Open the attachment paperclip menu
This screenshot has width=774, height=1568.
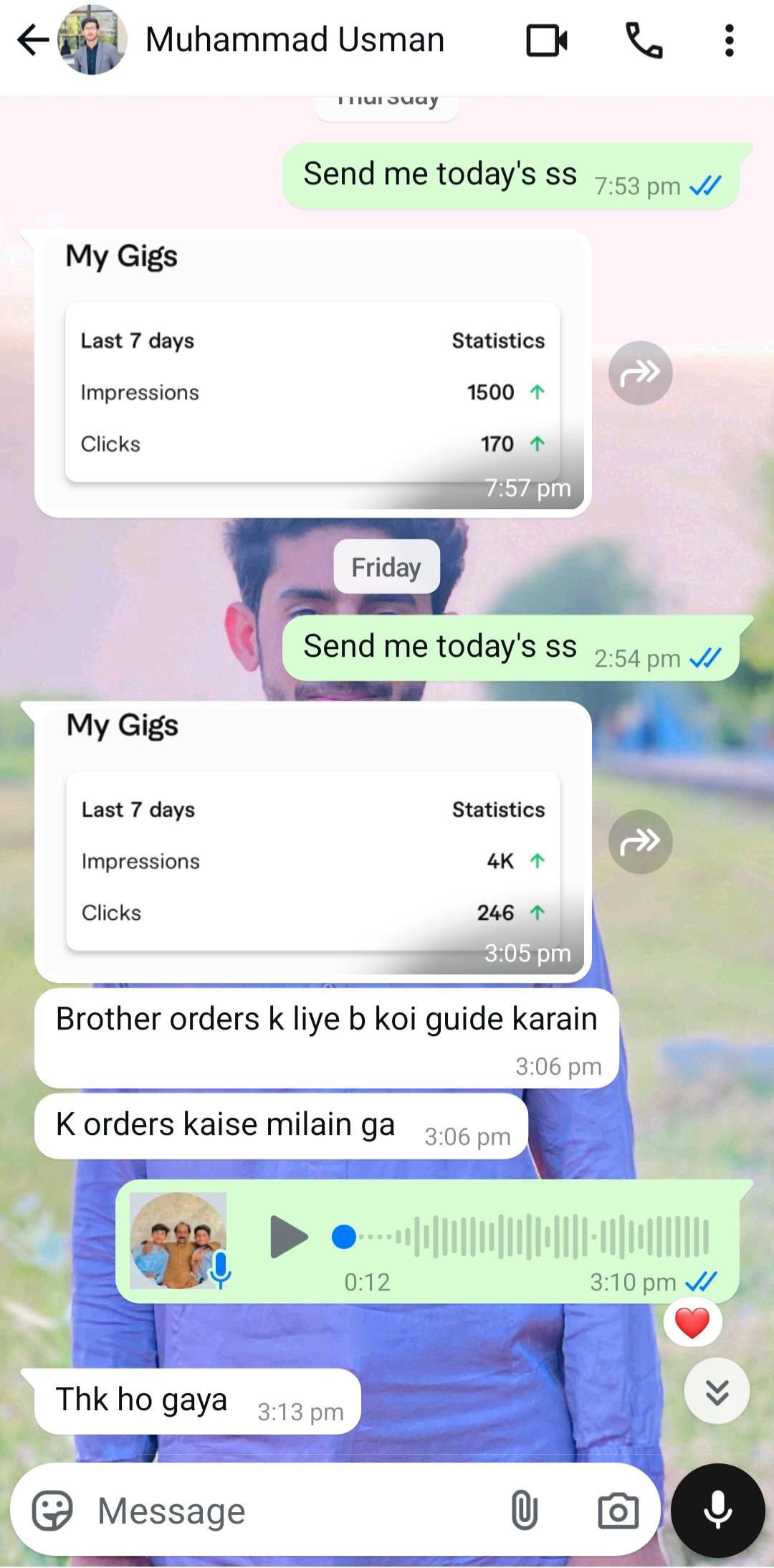524,1511
